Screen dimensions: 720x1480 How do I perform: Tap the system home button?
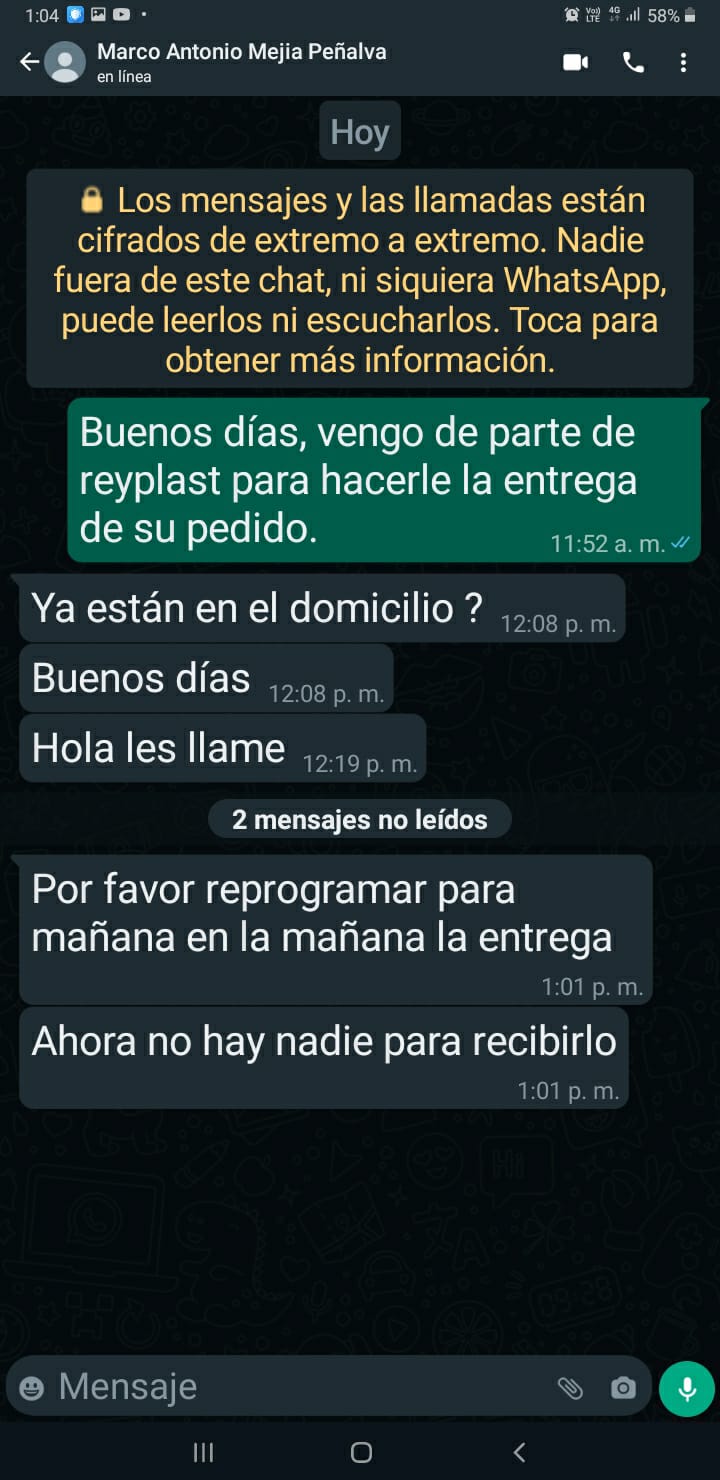point(361,1452)
